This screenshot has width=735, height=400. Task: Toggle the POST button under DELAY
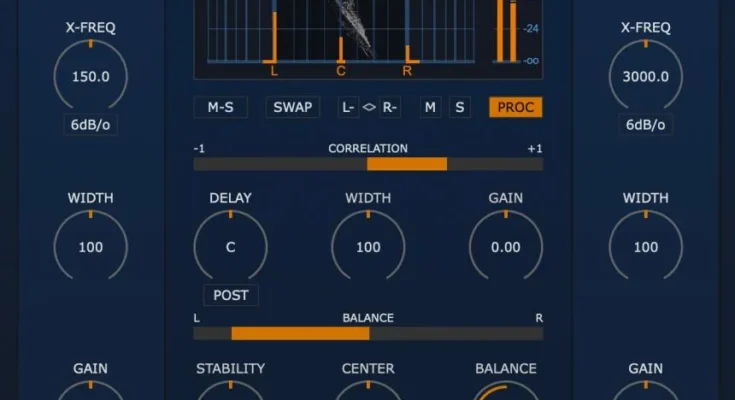[230, 295]
